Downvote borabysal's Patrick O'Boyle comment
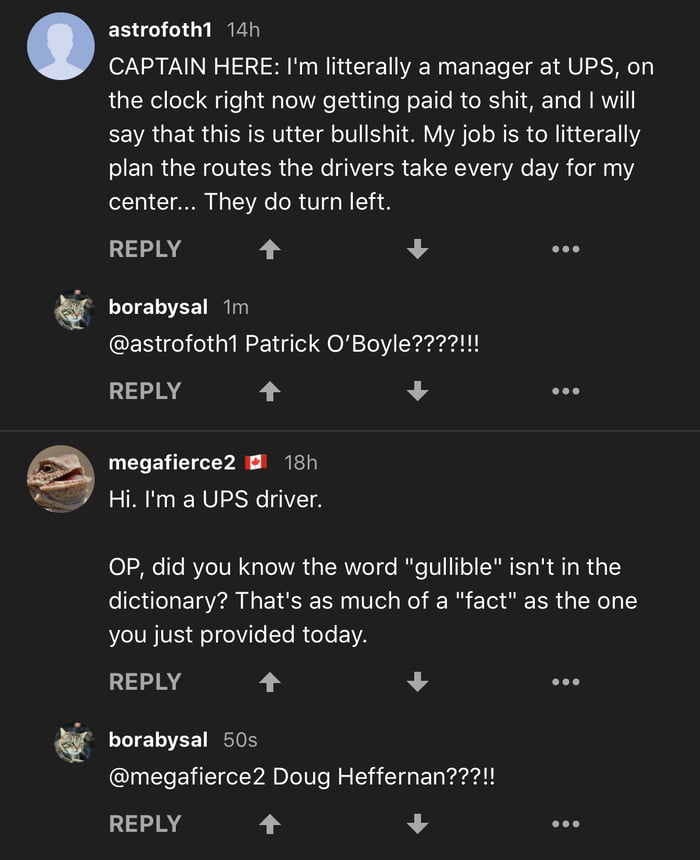 tap(418, 392)
